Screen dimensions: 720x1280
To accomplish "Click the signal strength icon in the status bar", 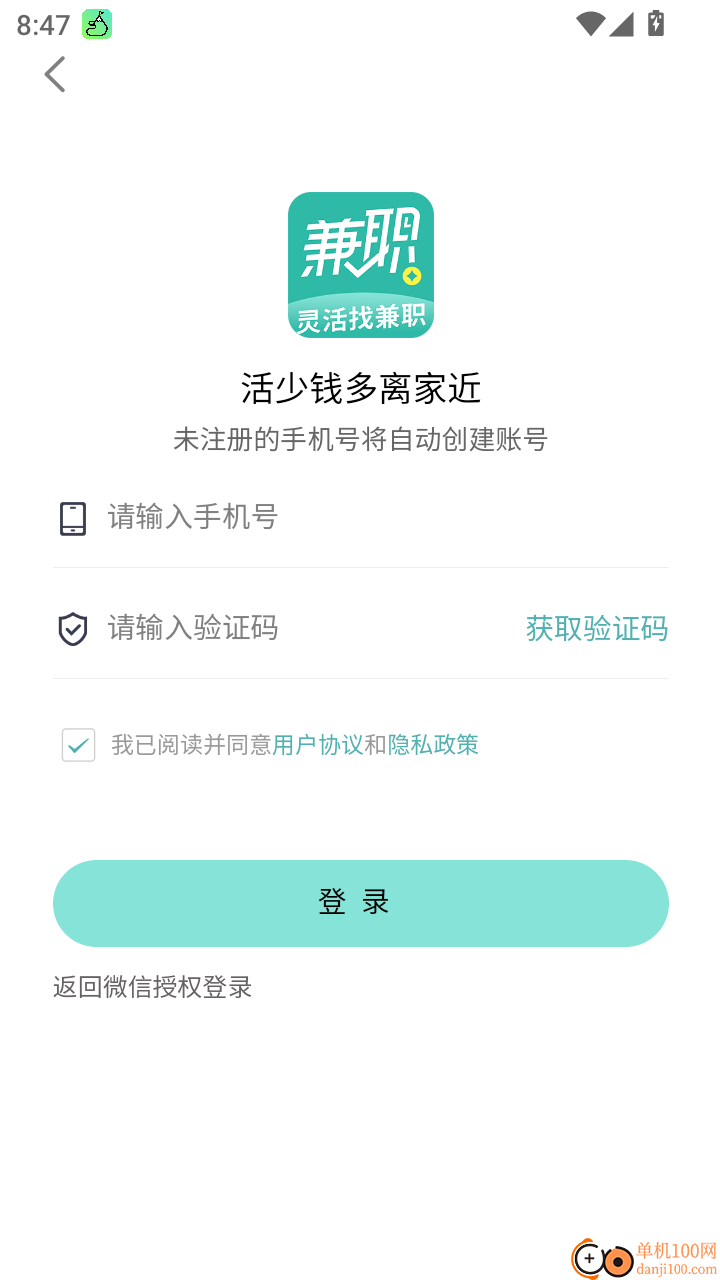I will [620, 25].
